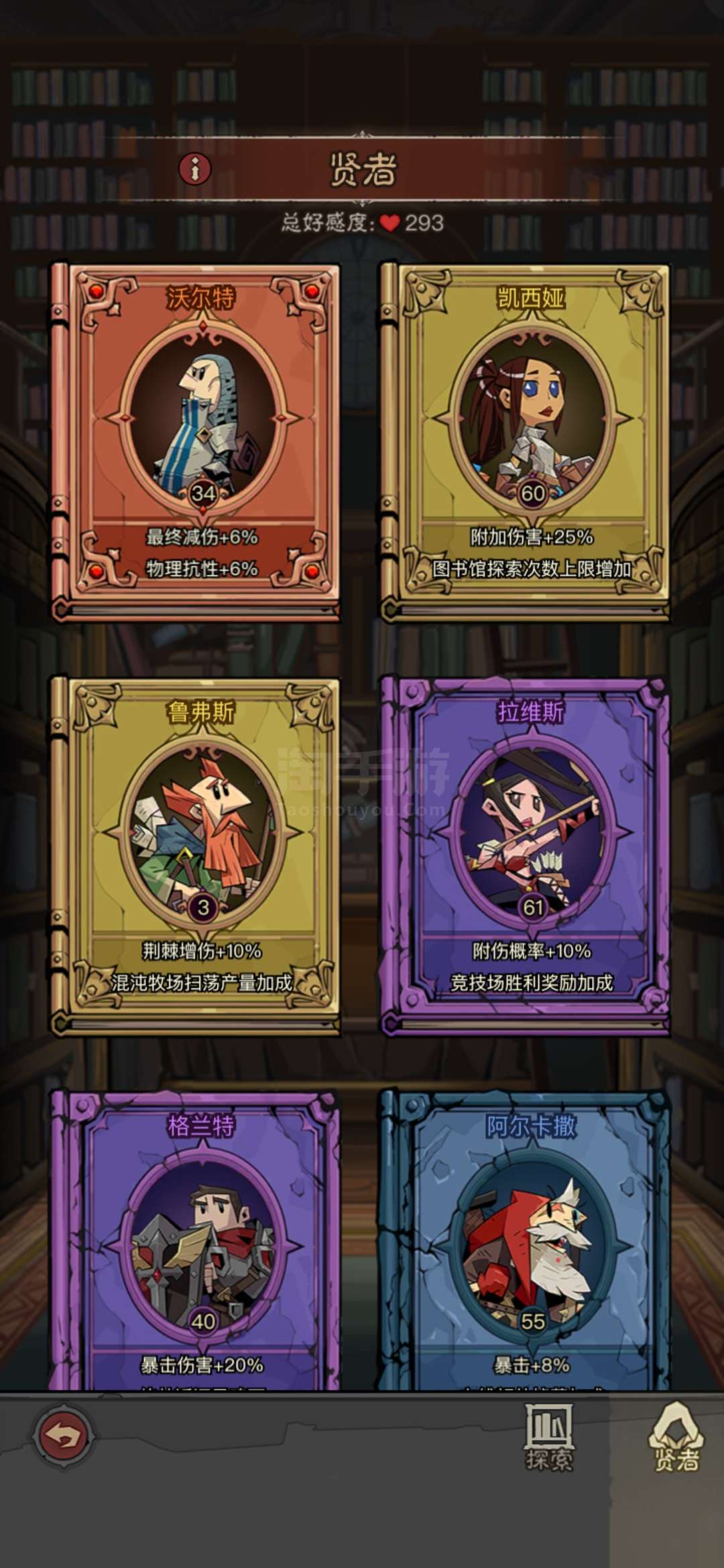The image size is (724, 1568).
Task: View sage 拉维斯 details
Action: pyautogui.click(x=525, y=856)
